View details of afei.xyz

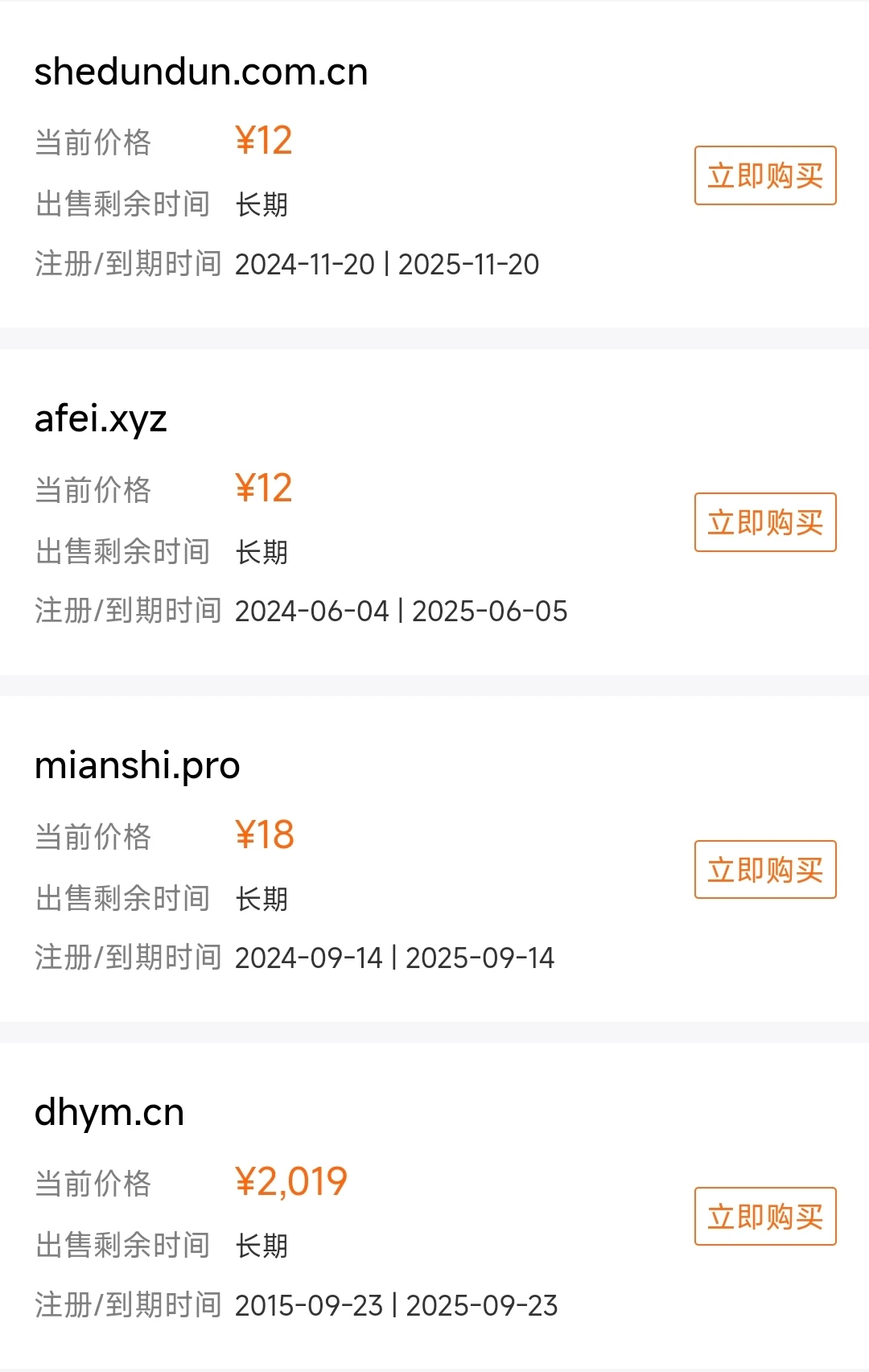tap(101, 419)
